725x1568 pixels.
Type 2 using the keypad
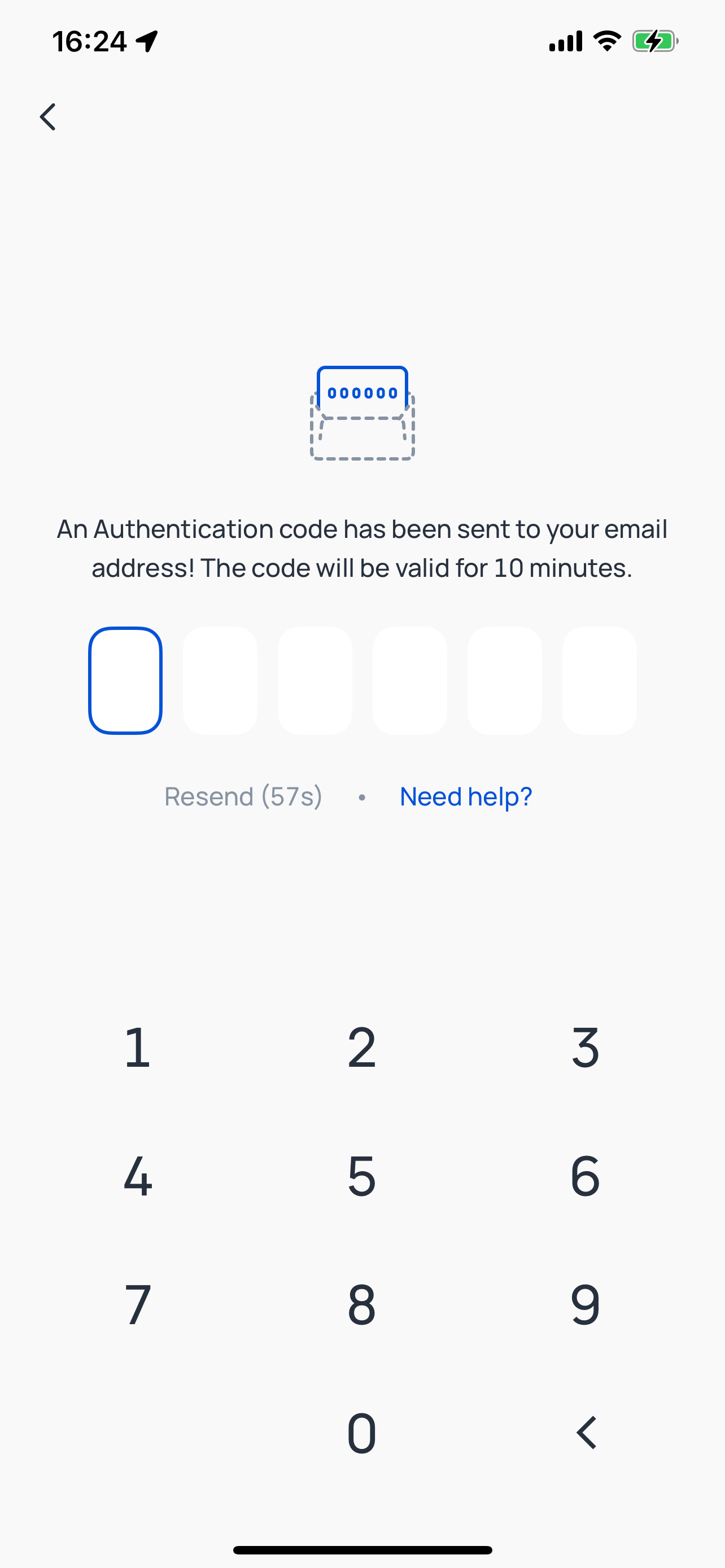pos(361,1047)
